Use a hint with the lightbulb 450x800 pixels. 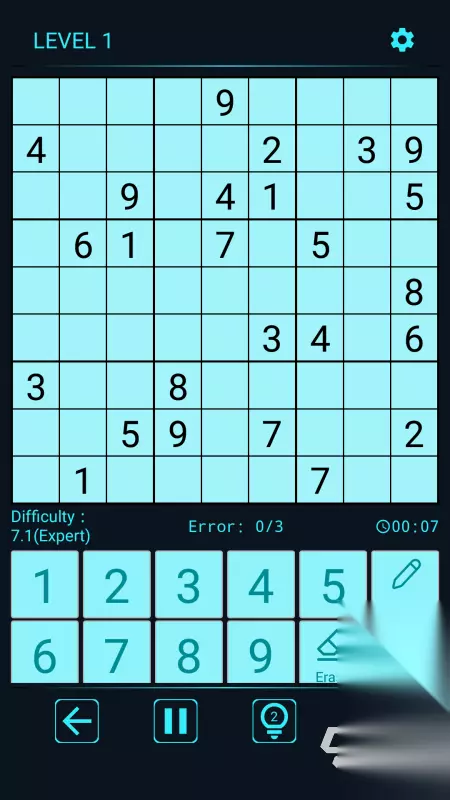coord(274,721)
